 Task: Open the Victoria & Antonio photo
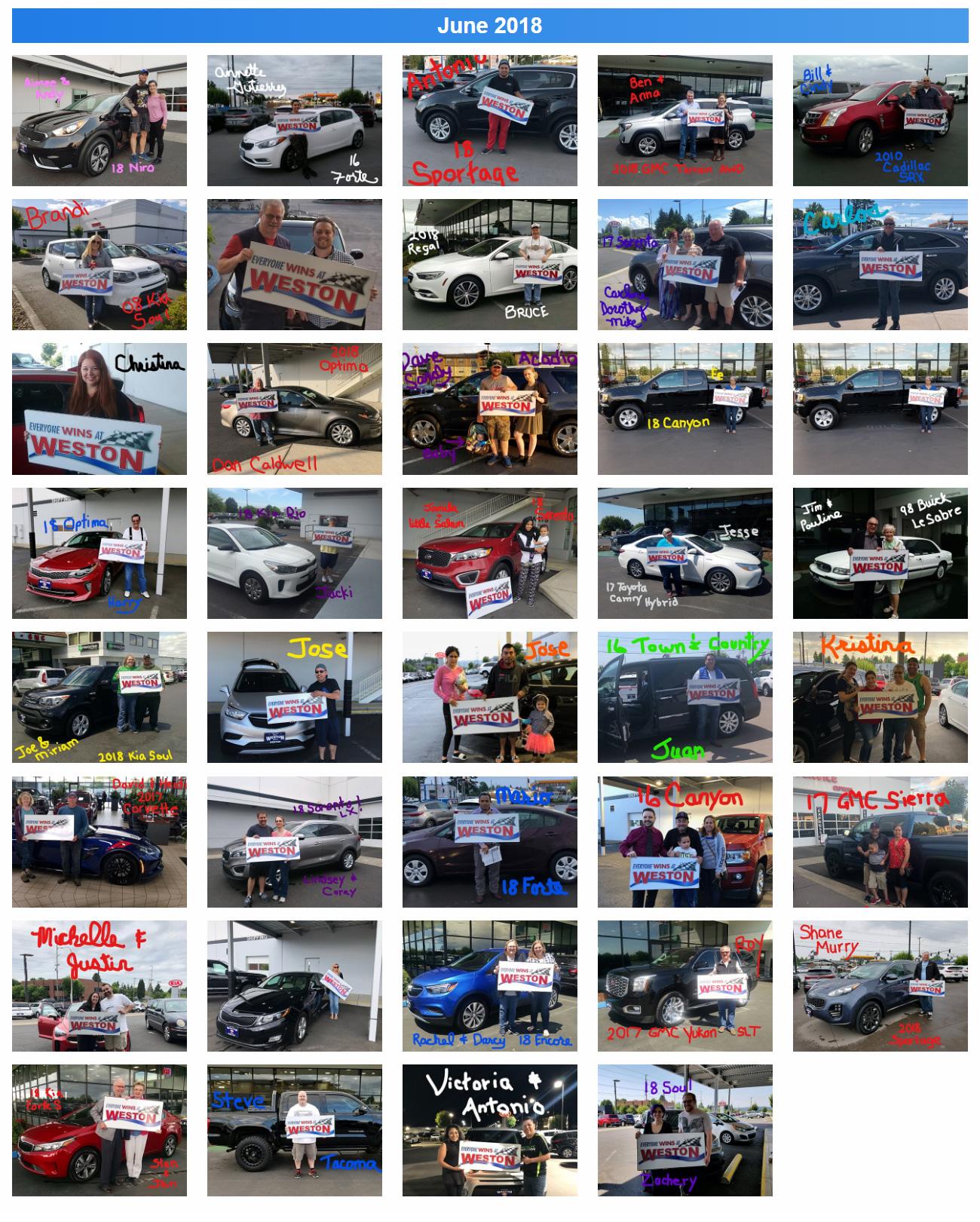489,1130
